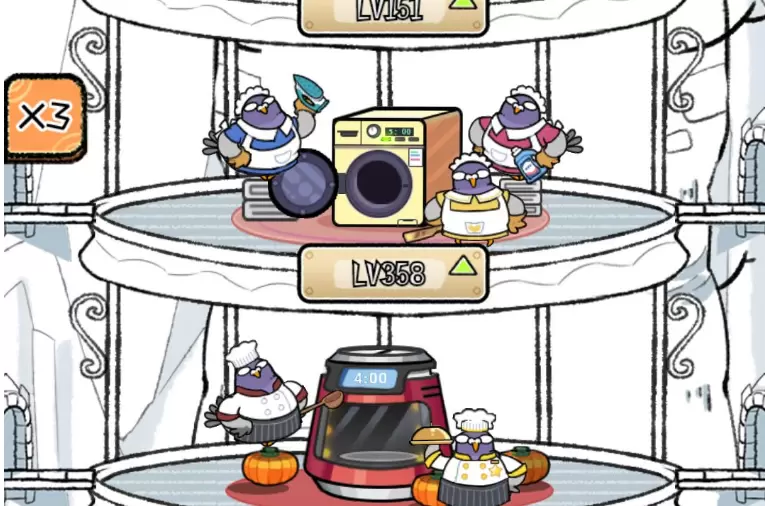Upgrade the LV358 floor
Screen dimensions: 765x506
pyautogui.click(x=393, y=273)
